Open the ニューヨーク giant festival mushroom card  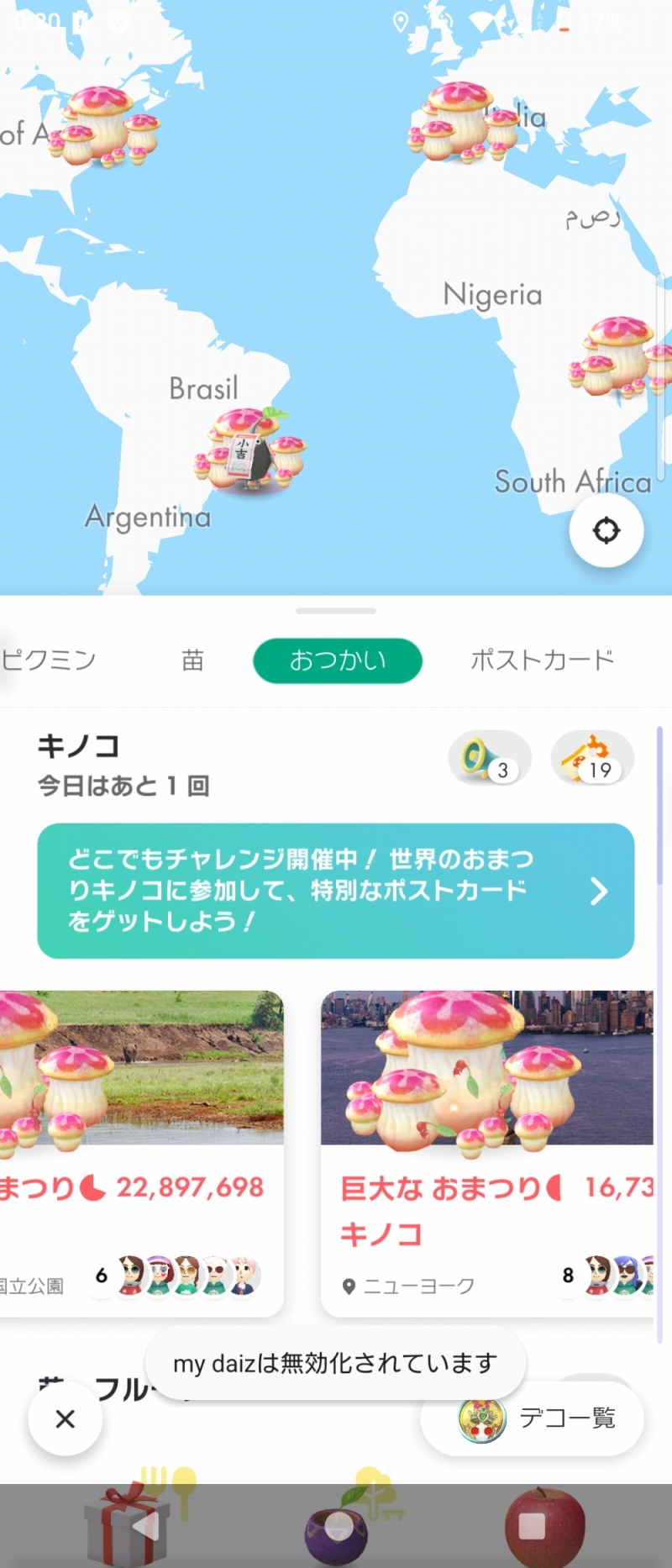487,1151
